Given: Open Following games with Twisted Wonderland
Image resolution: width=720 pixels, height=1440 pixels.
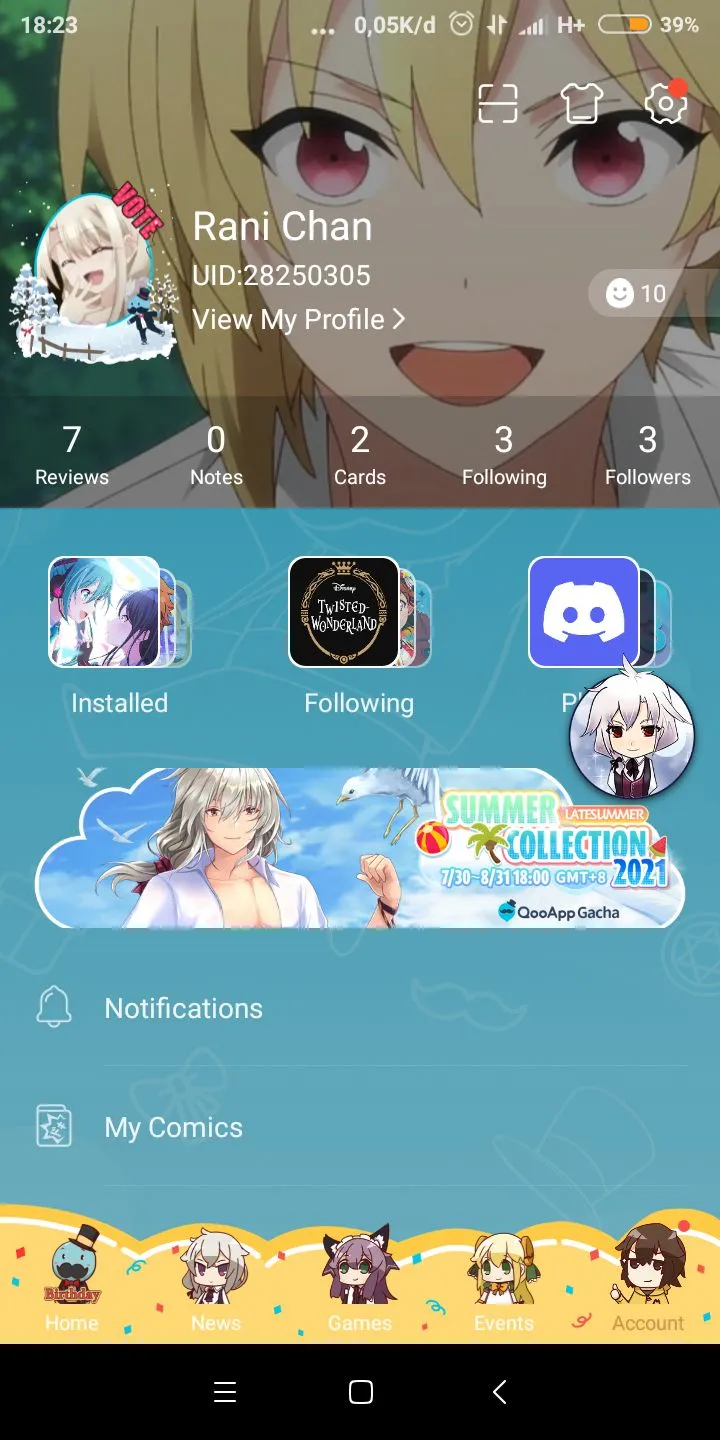Looking at the screenshot, I should point(358,635).
